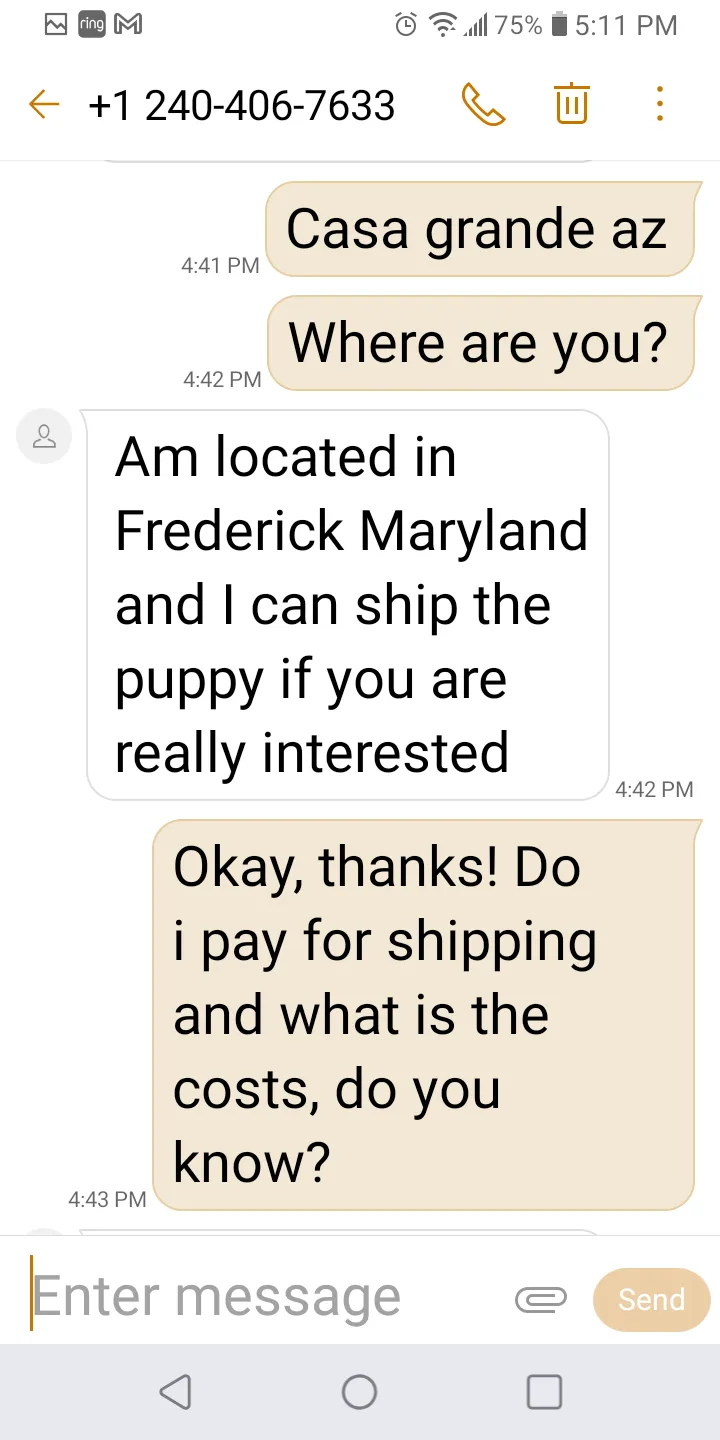Focus the Enter message field
The image size is (720, 1440).
[265, 1298]
